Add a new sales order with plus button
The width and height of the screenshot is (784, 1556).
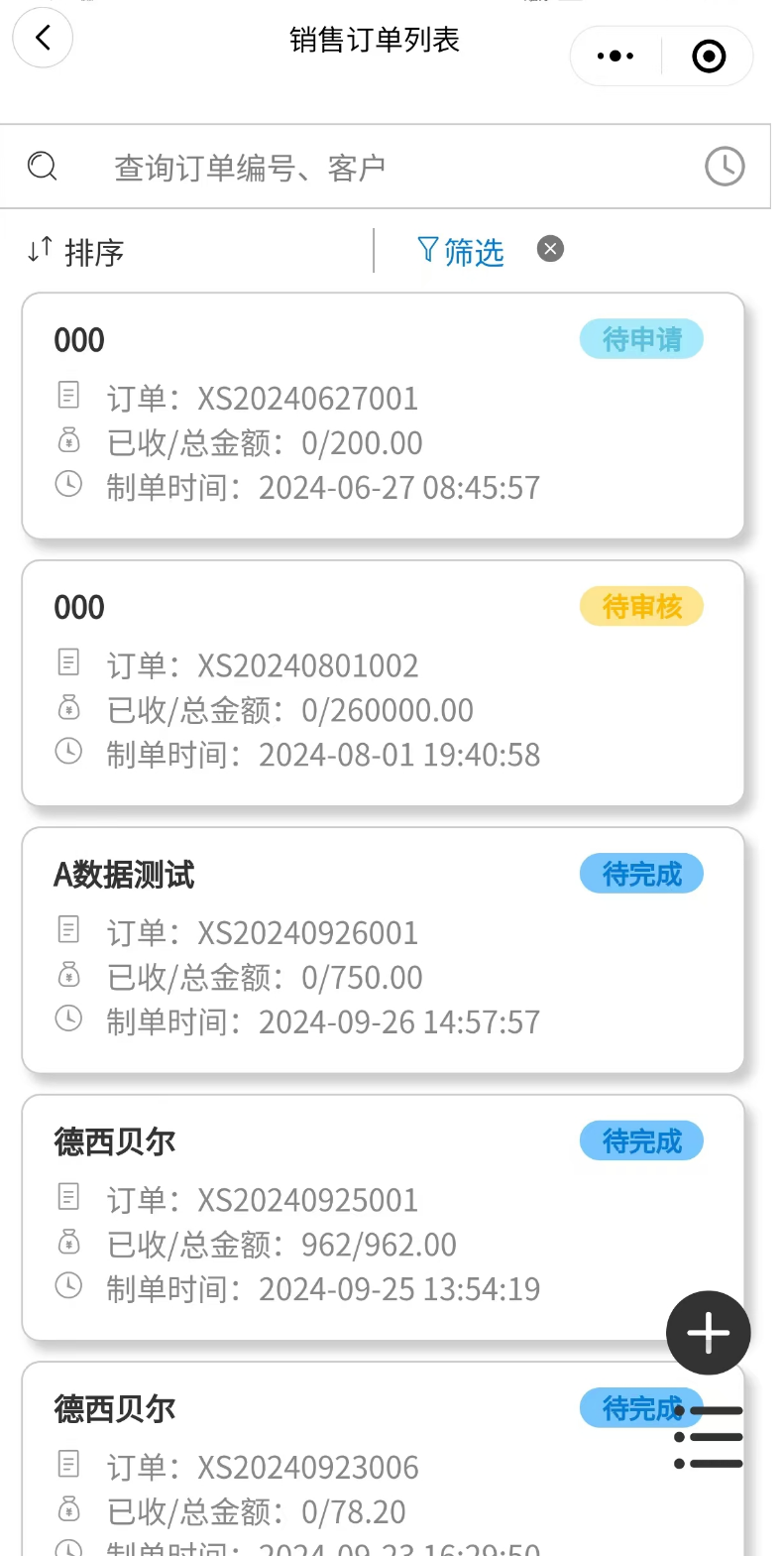[x=708, y=1333]
